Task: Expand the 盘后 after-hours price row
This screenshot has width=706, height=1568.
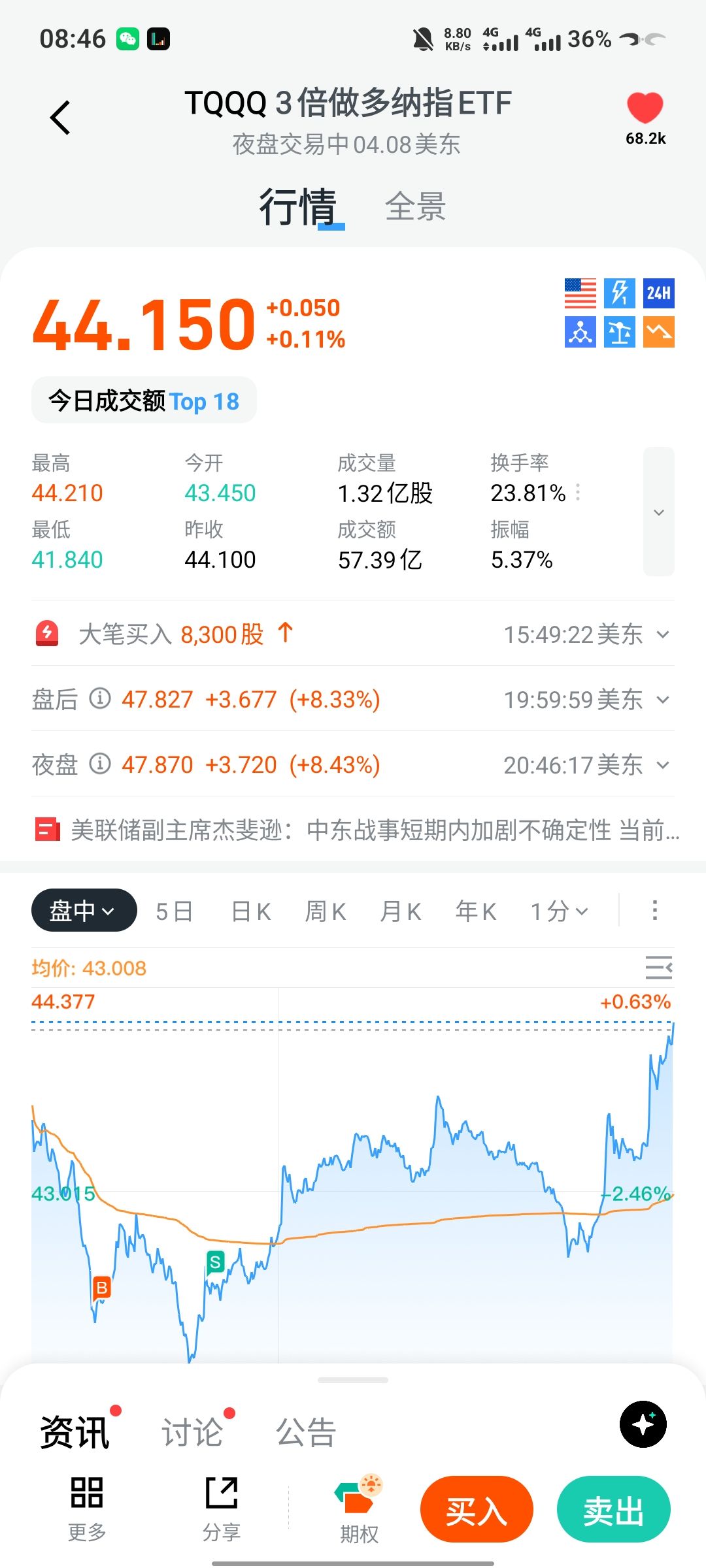Action: (x=662, y=700)
